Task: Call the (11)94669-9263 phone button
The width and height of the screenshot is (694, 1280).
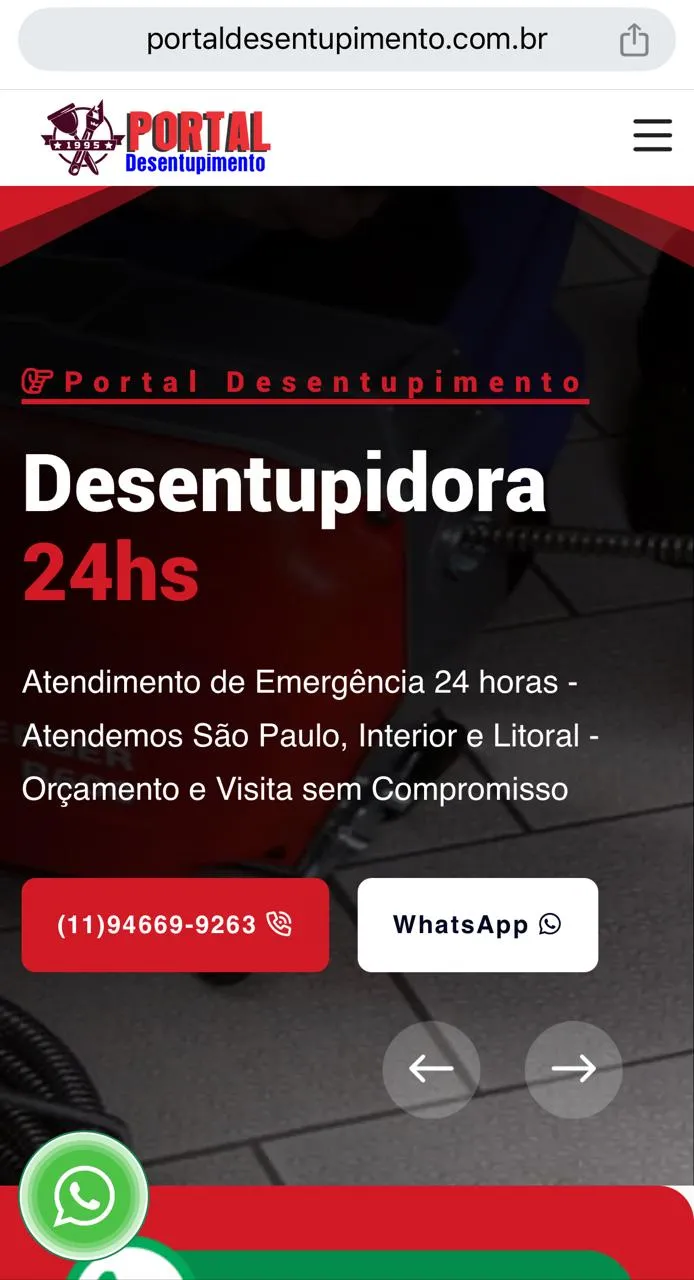Action: coord(175,925)
